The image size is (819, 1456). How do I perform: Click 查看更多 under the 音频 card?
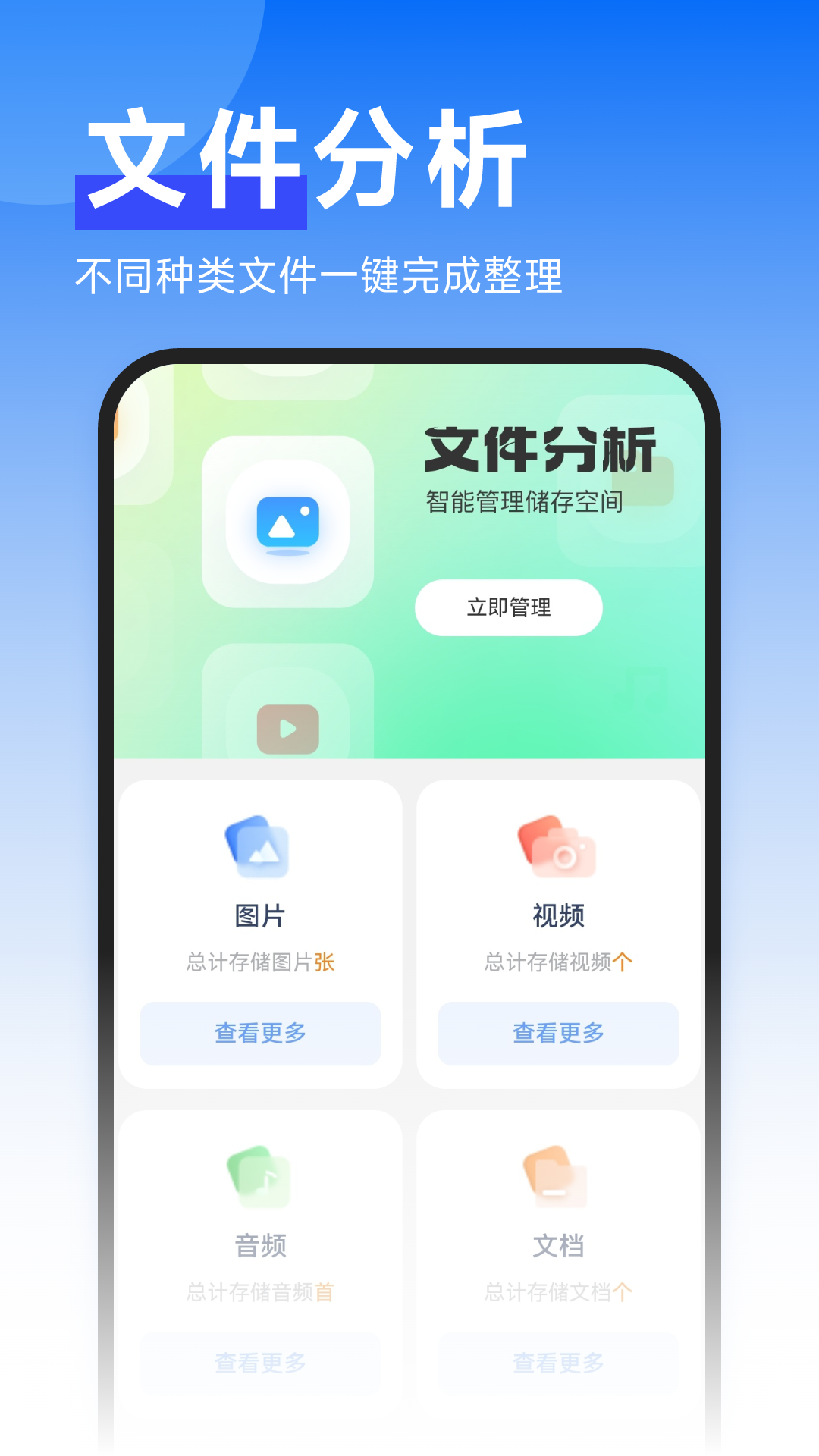point(260,1363)
